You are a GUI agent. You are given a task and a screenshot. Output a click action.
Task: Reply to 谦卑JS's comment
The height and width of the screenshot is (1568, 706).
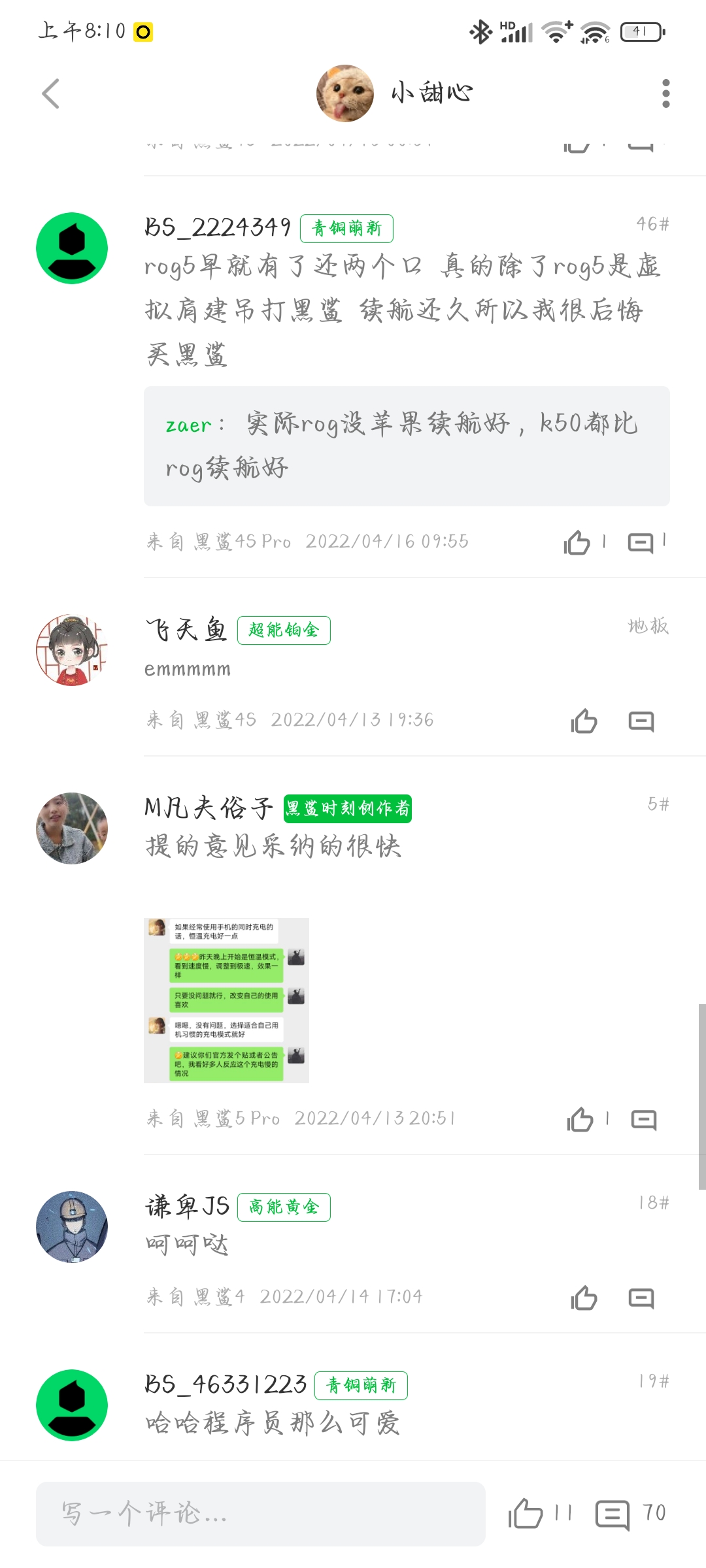(641, 1298)
